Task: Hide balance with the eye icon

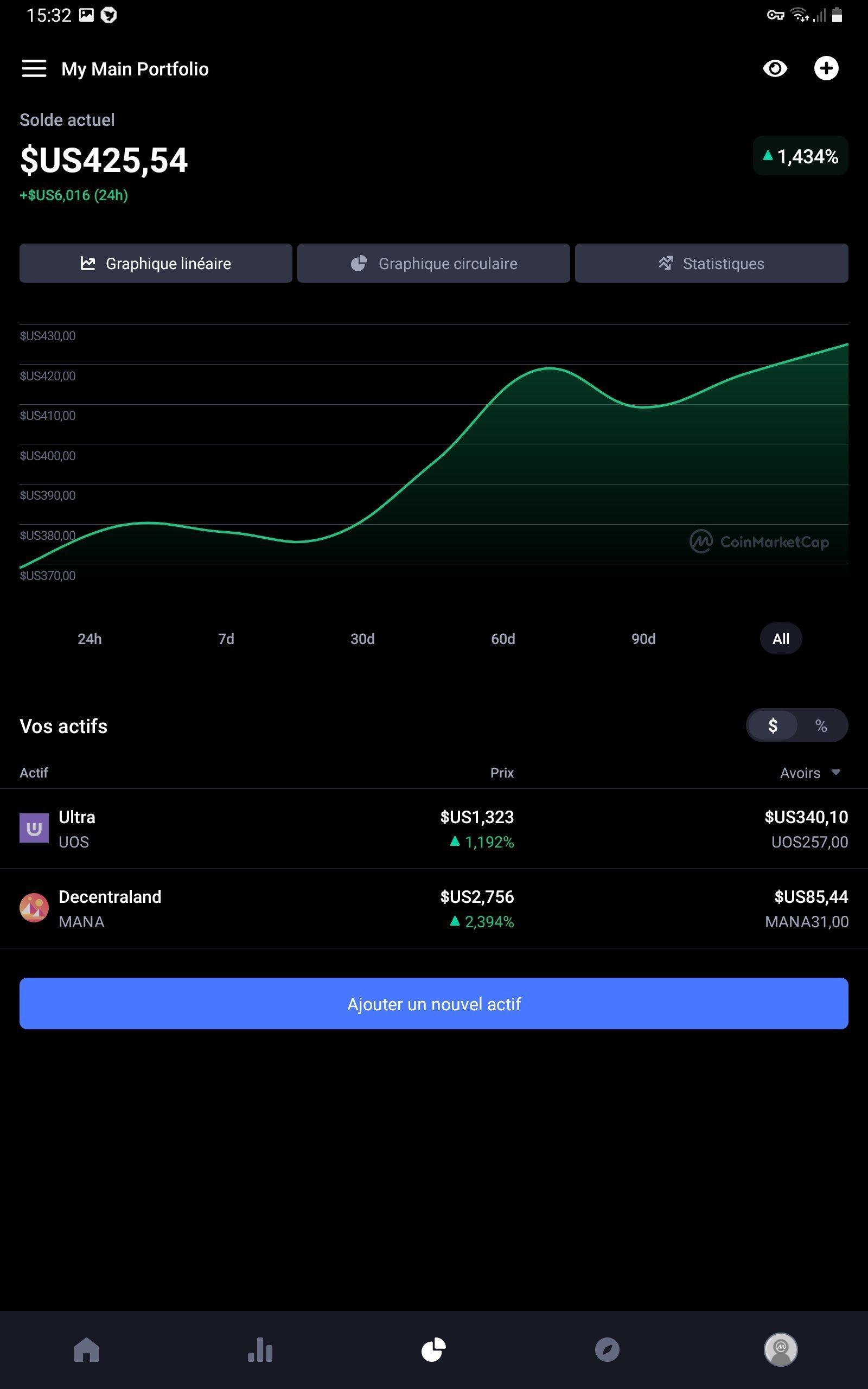Action: pos(775,68)
